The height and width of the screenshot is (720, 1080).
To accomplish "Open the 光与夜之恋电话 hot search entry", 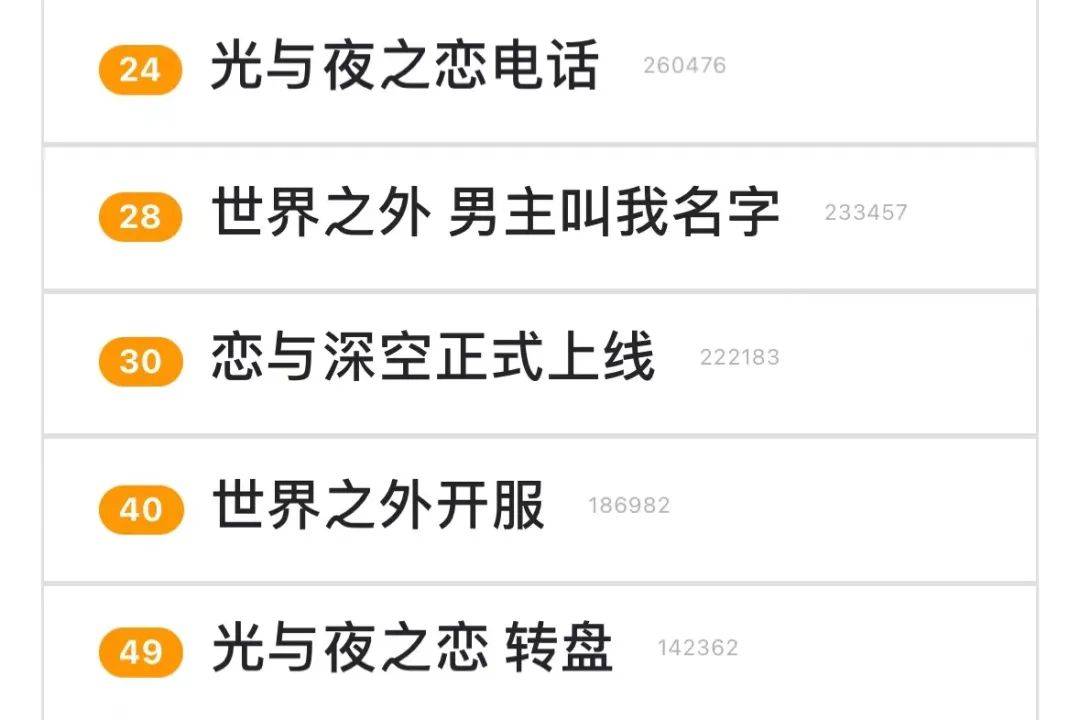I will 404,67.
